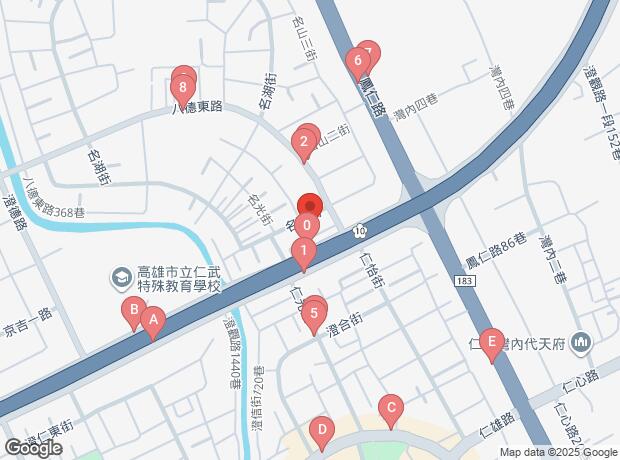Select map marker D

321,430
